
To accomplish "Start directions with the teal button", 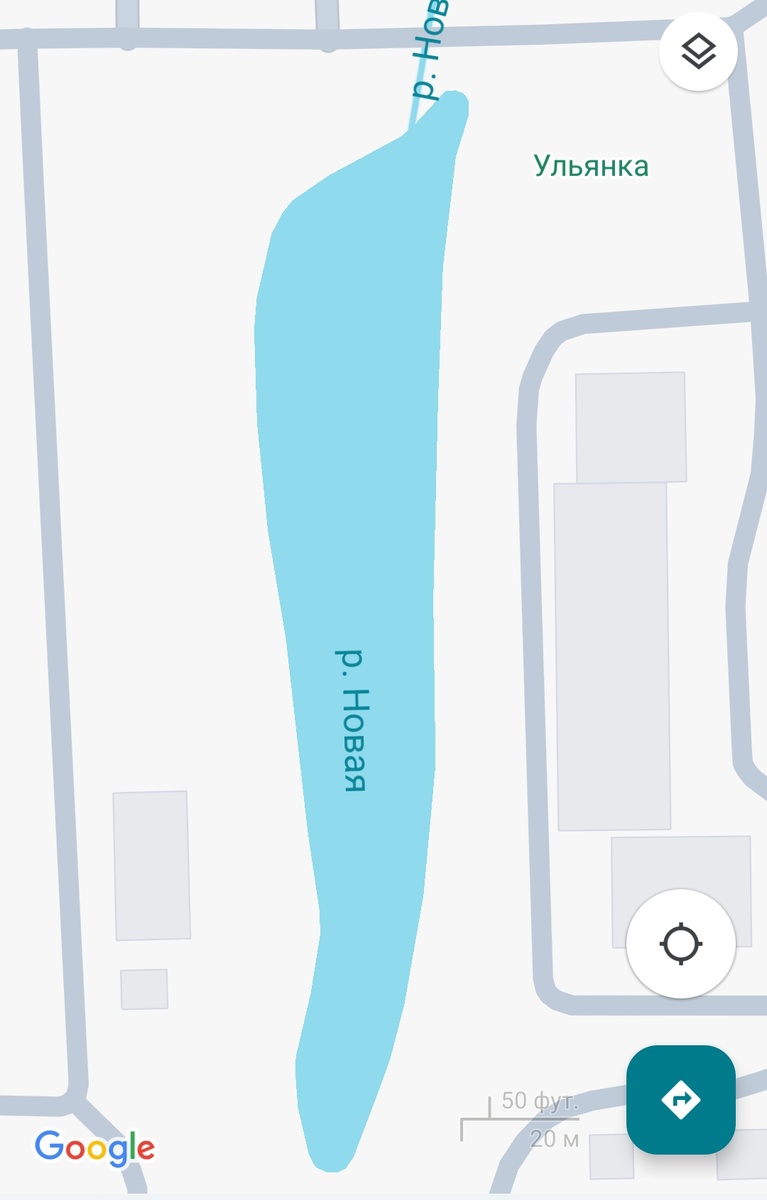I will coord(681,1099).
